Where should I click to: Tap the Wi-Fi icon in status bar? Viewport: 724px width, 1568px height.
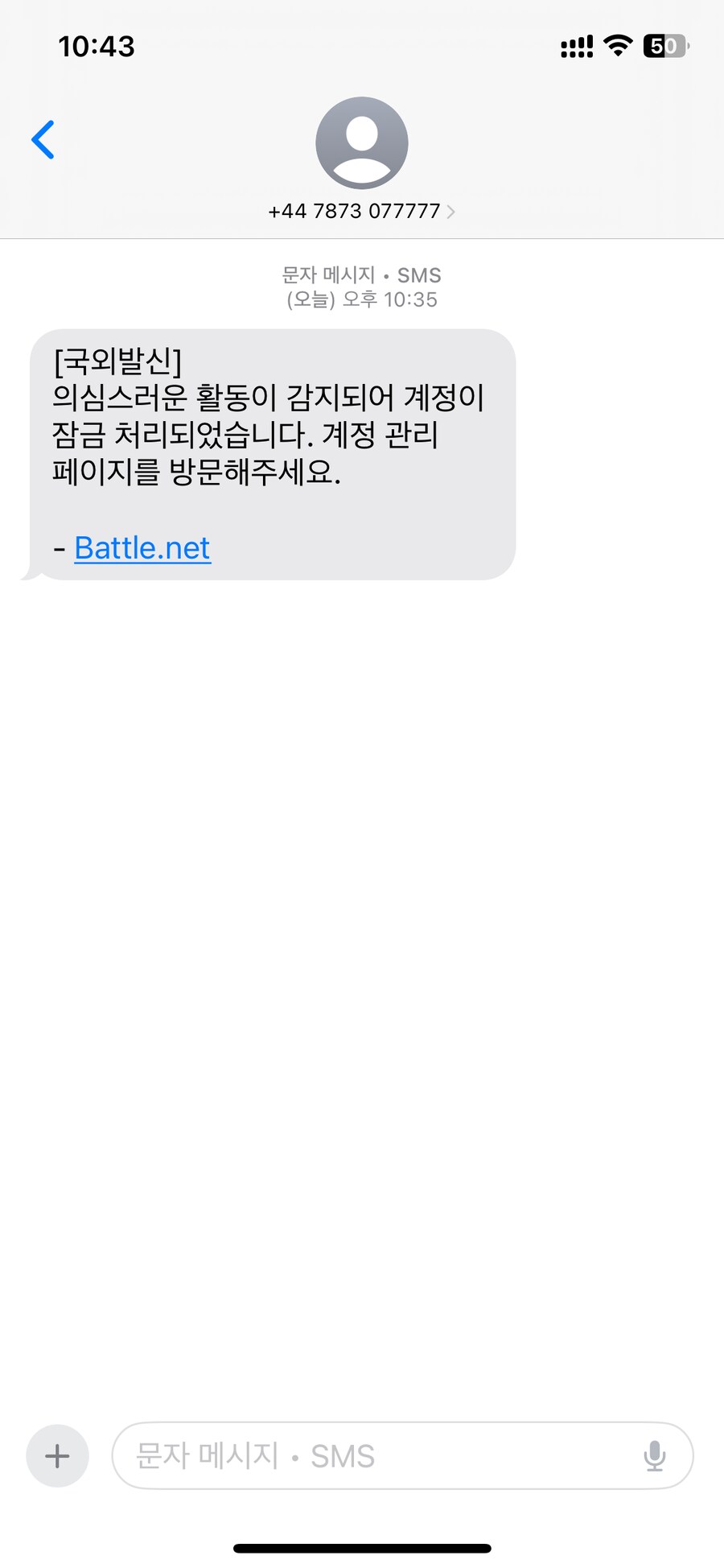click(616, 46)
